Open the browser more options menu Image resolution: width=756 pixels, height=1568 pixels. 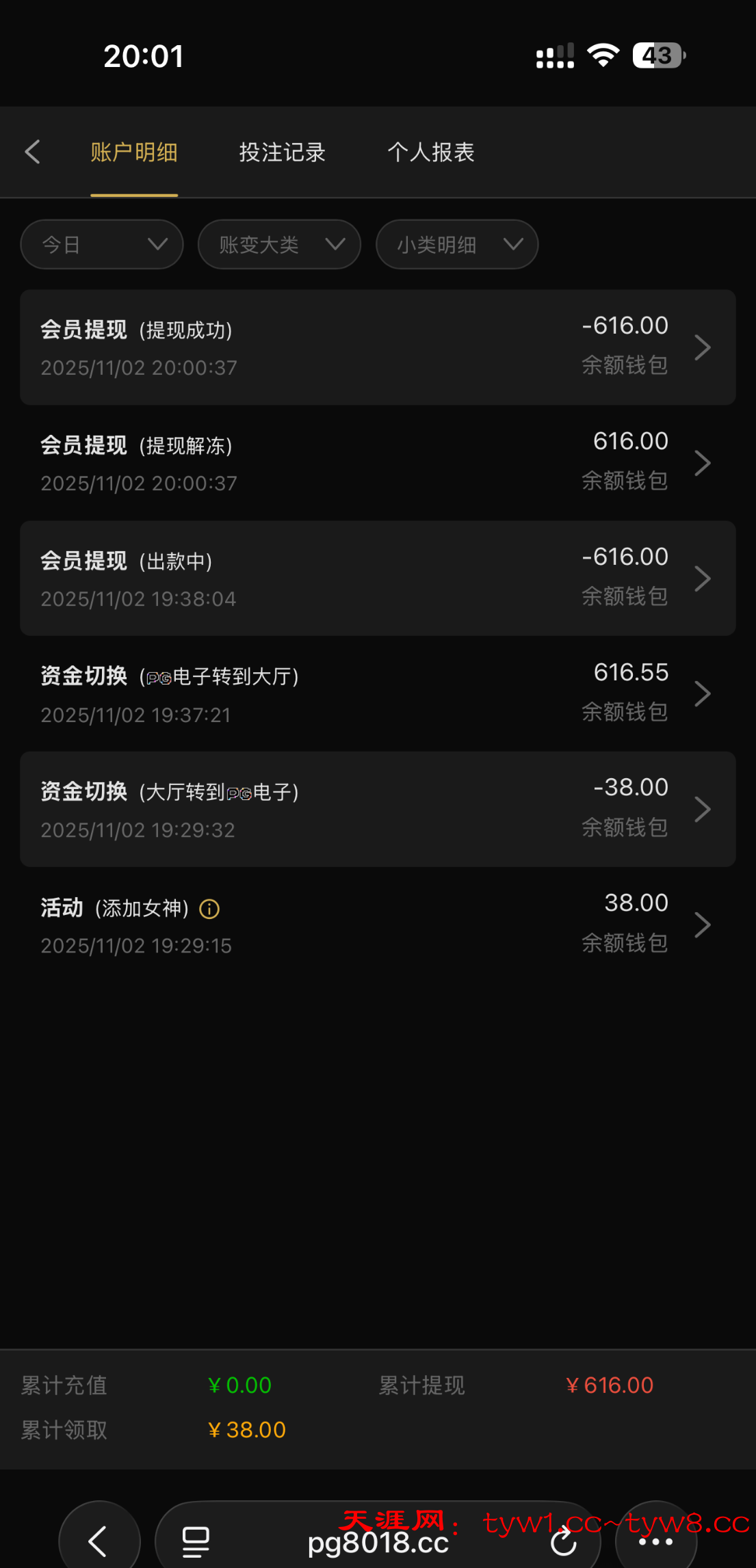[655, 1541]
